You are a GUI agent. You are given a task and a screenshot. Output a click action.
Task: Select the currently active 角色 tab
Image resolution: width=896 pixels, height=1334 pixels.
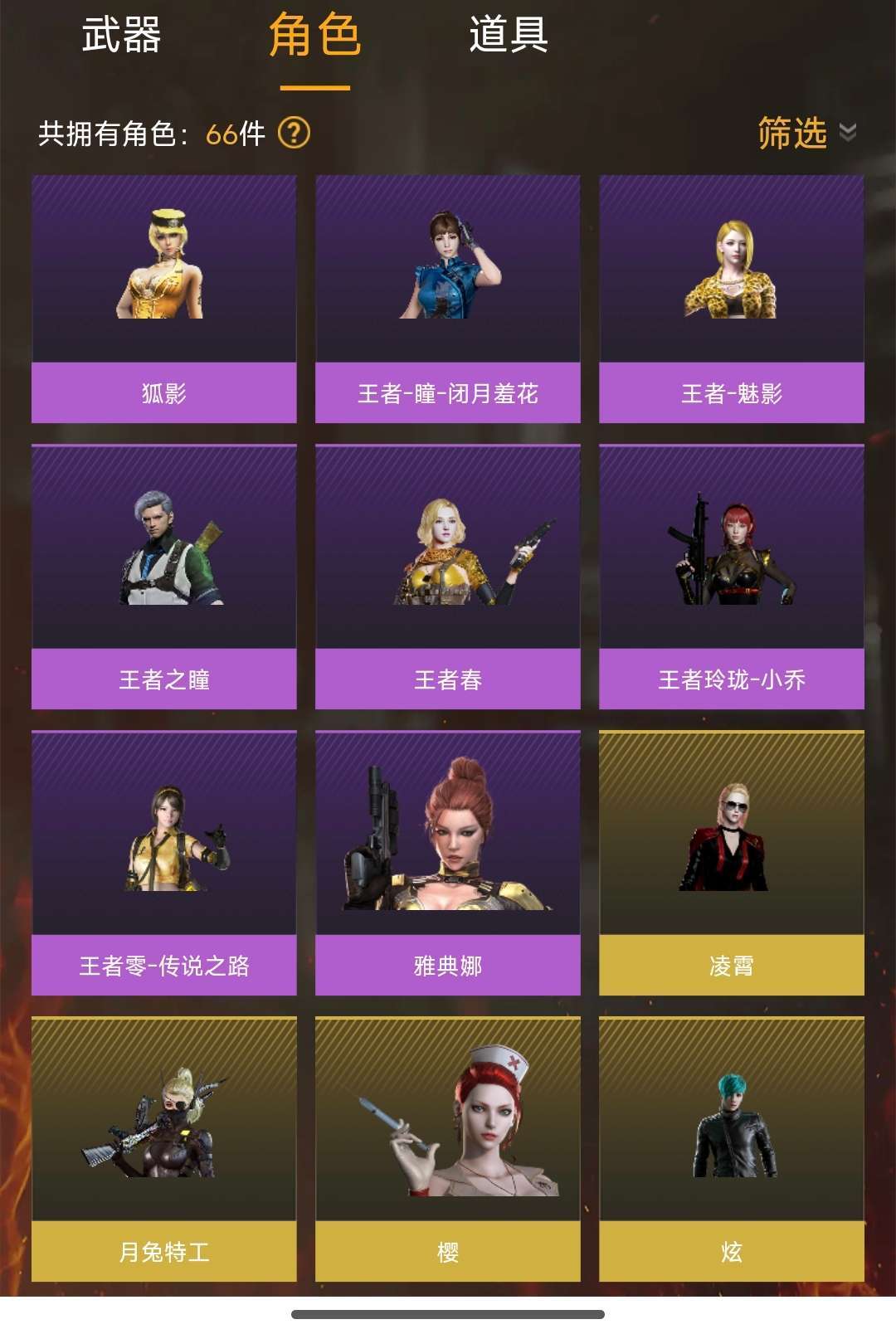pos(315,37)
